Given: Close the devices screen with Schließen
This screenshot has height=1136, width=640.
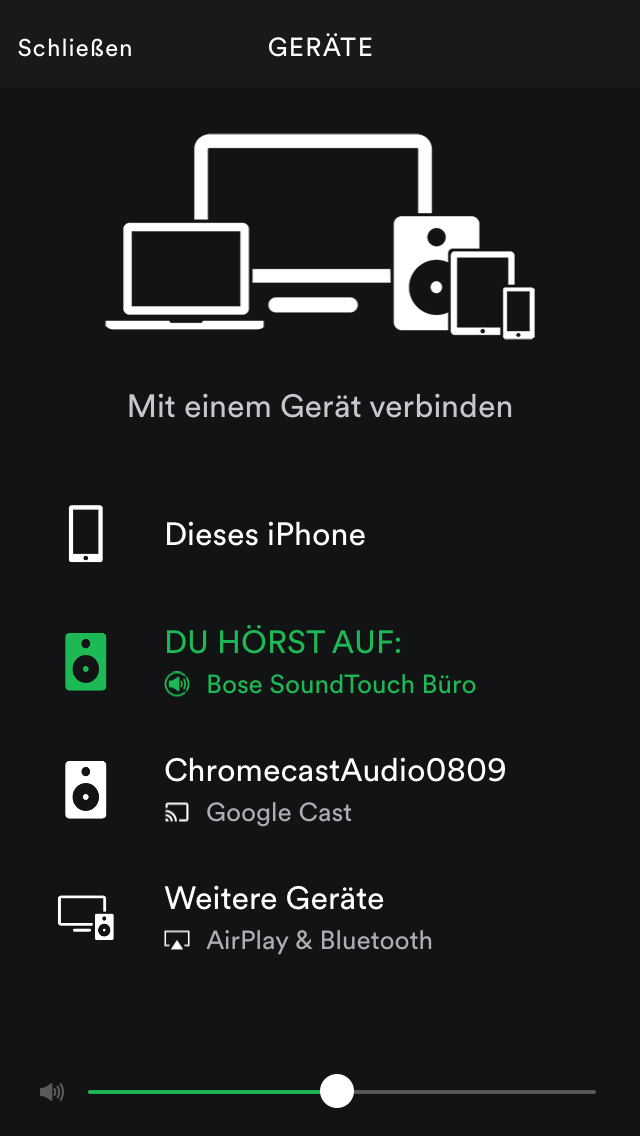Looking at the screenshot, I should click(x=75, y=48).
